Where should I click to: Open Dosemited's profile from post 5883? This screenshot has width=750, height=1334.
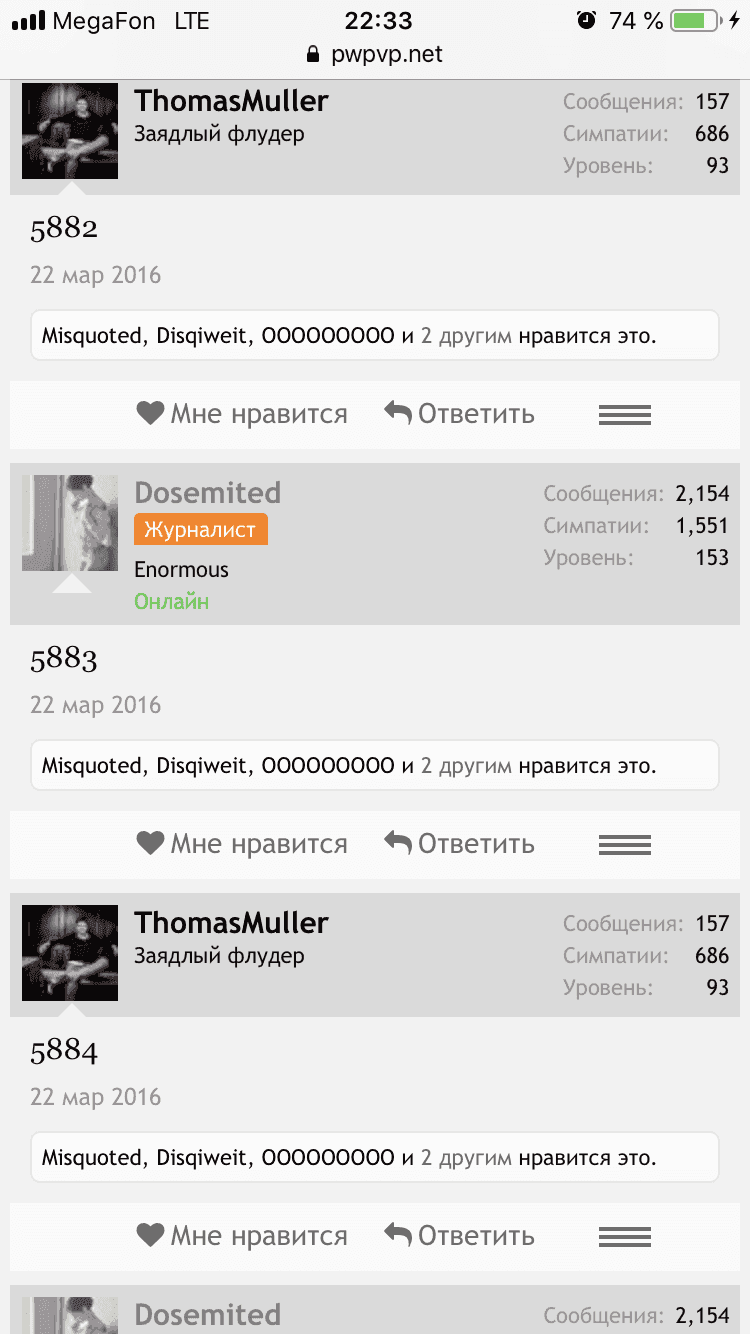pyautogui.click(x=207, y=493)
